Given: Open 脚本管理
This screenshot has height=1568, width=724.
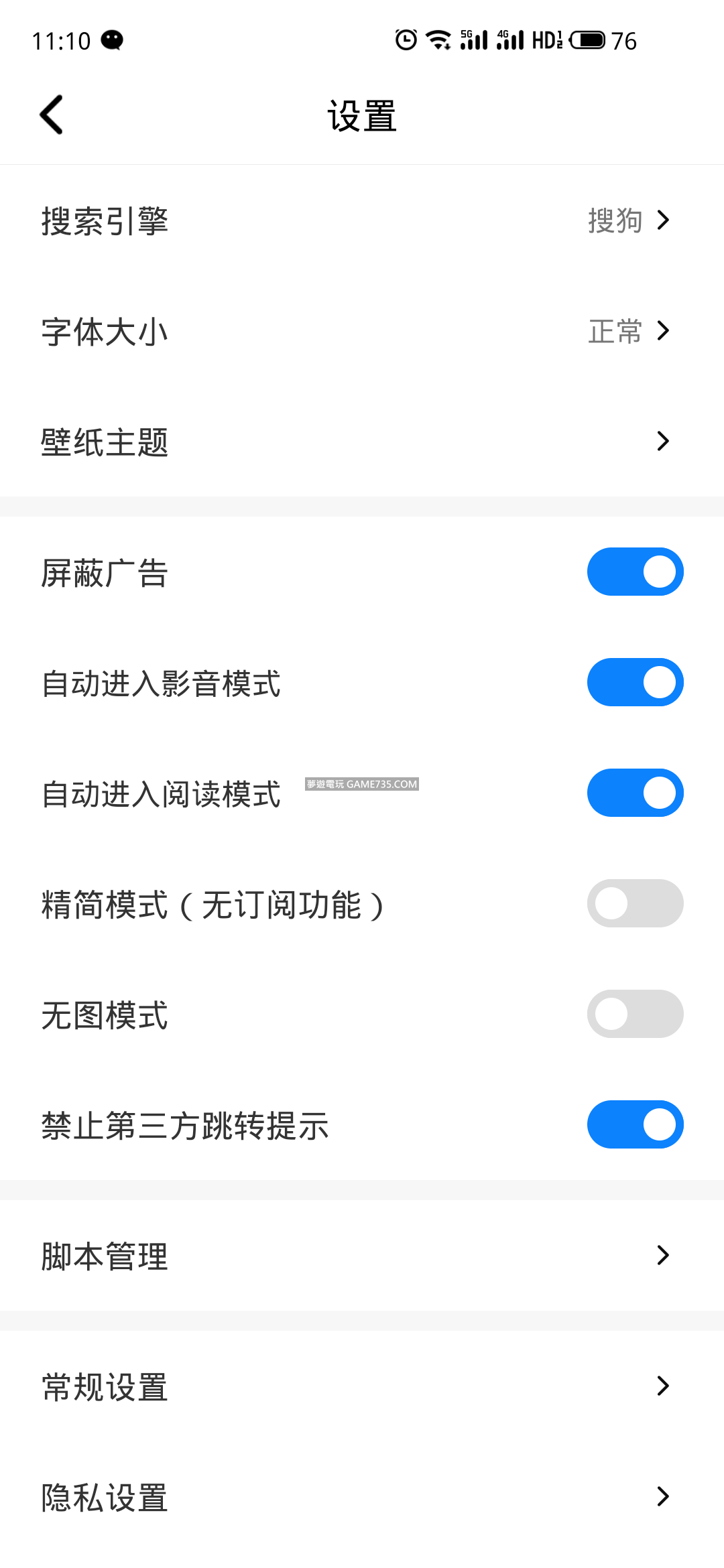Looking at the screenshot, I should point(362,1255).
